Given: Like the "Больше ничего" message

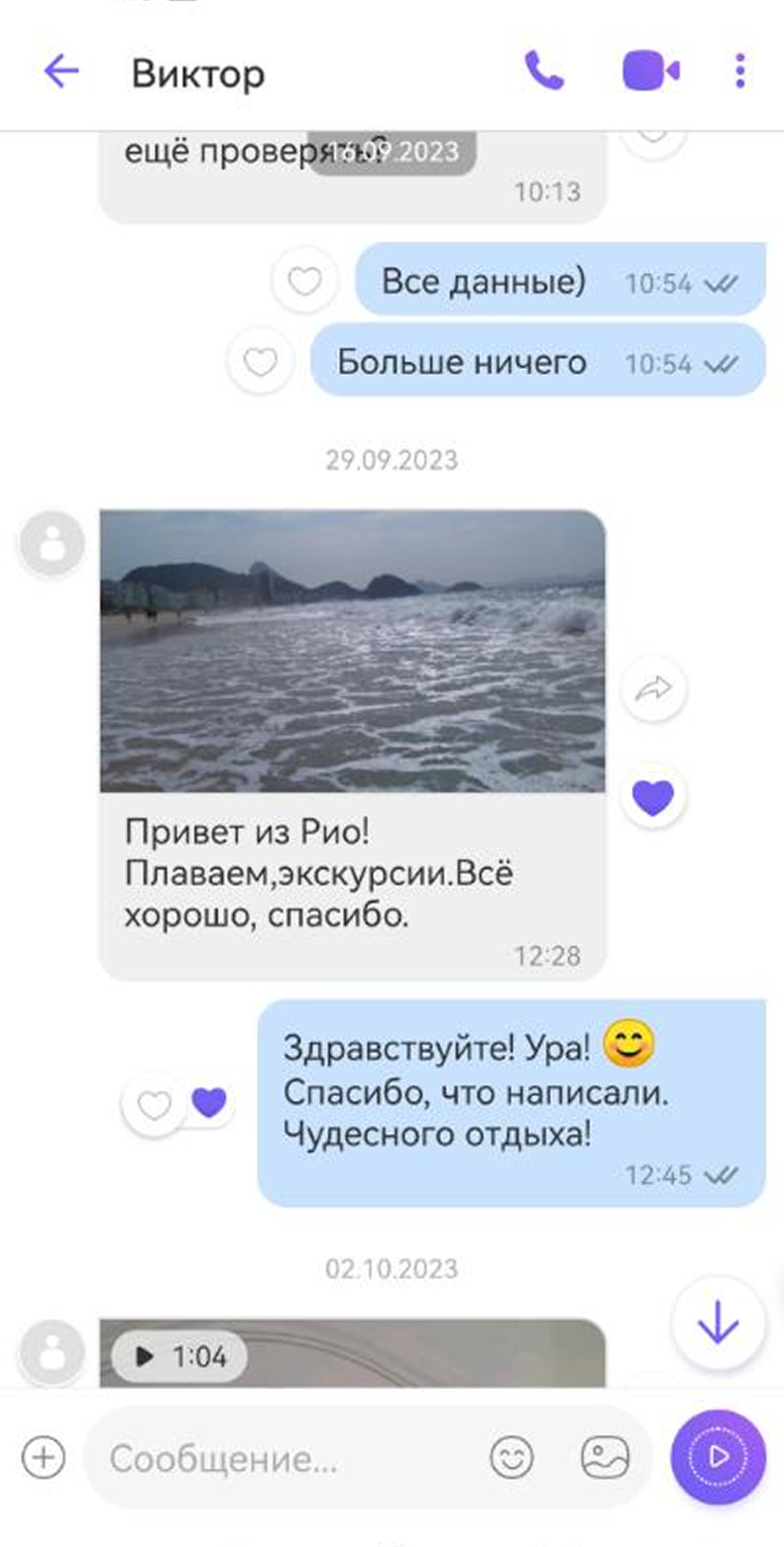Looking at the screenshot, I should point(260,361).
